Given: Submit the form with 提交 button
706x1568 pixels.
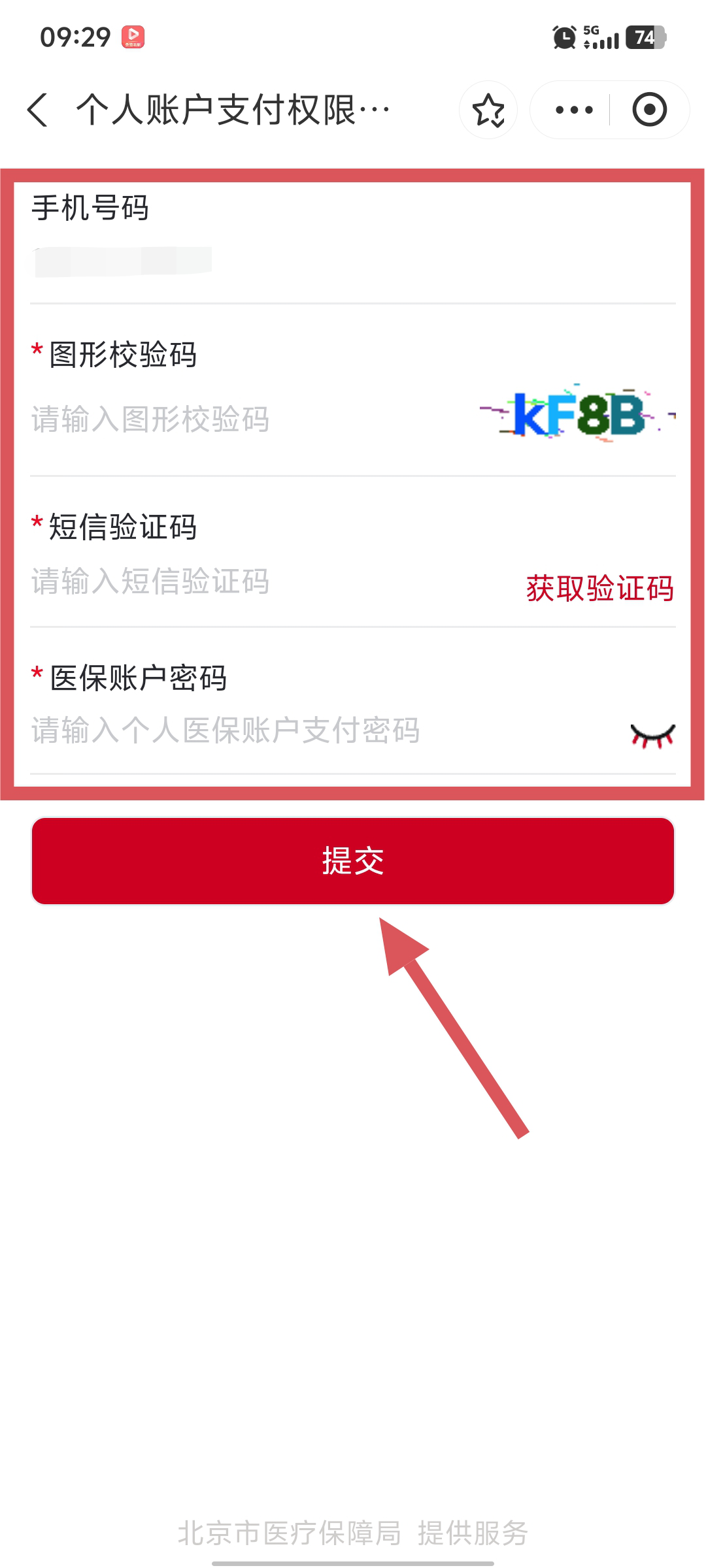Looking at the screenshot, I should point(353,861).
